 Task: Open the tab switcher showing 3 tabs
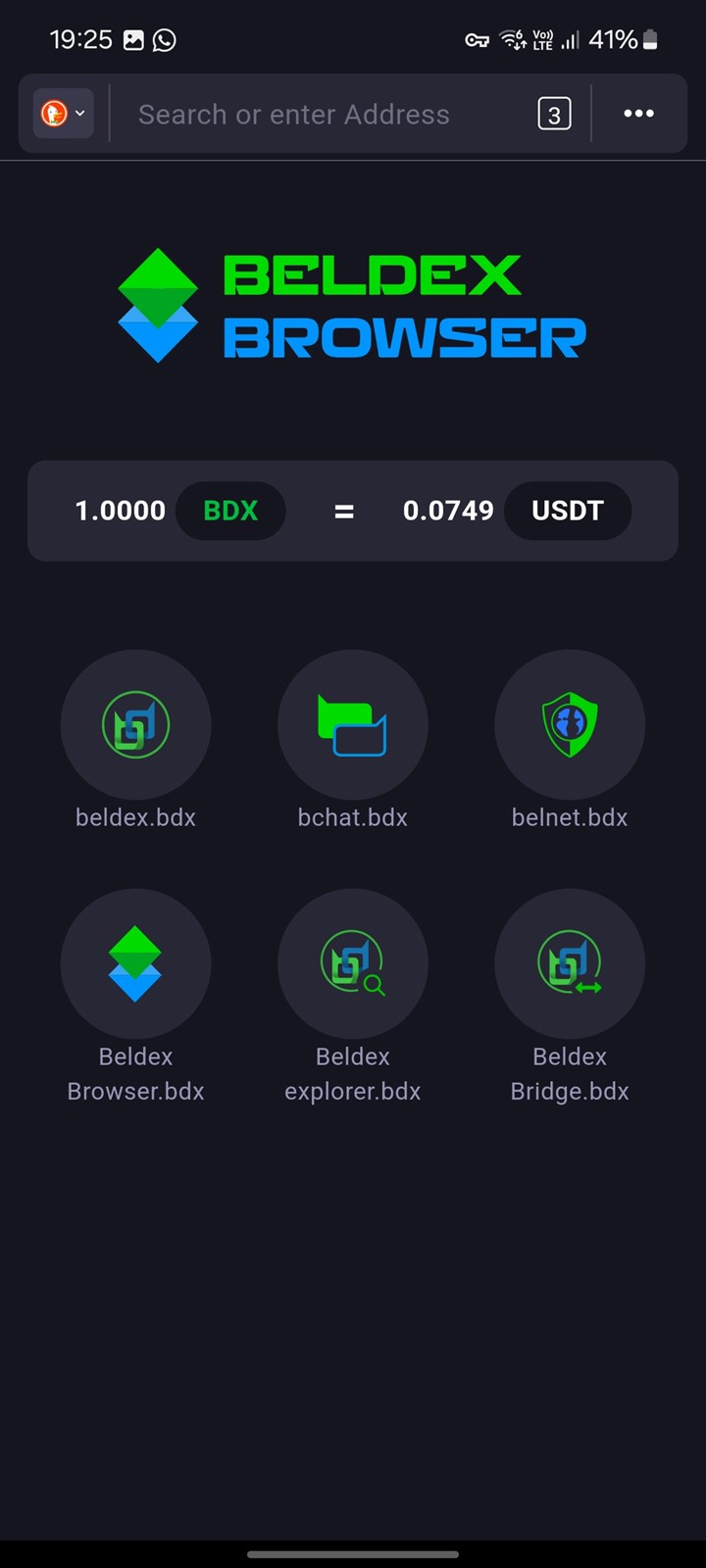[554, 115]
